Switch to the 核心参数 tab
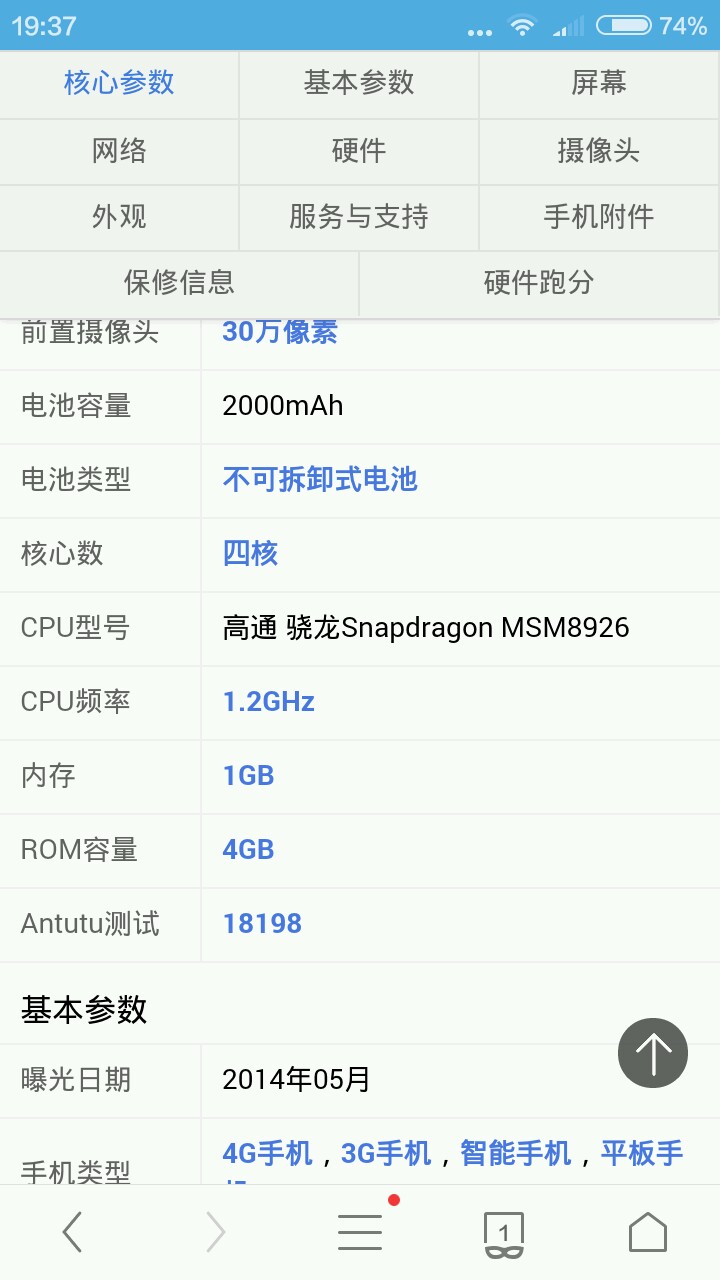The width and height of the screenshot is (720, 1280). tap(119, 83)
